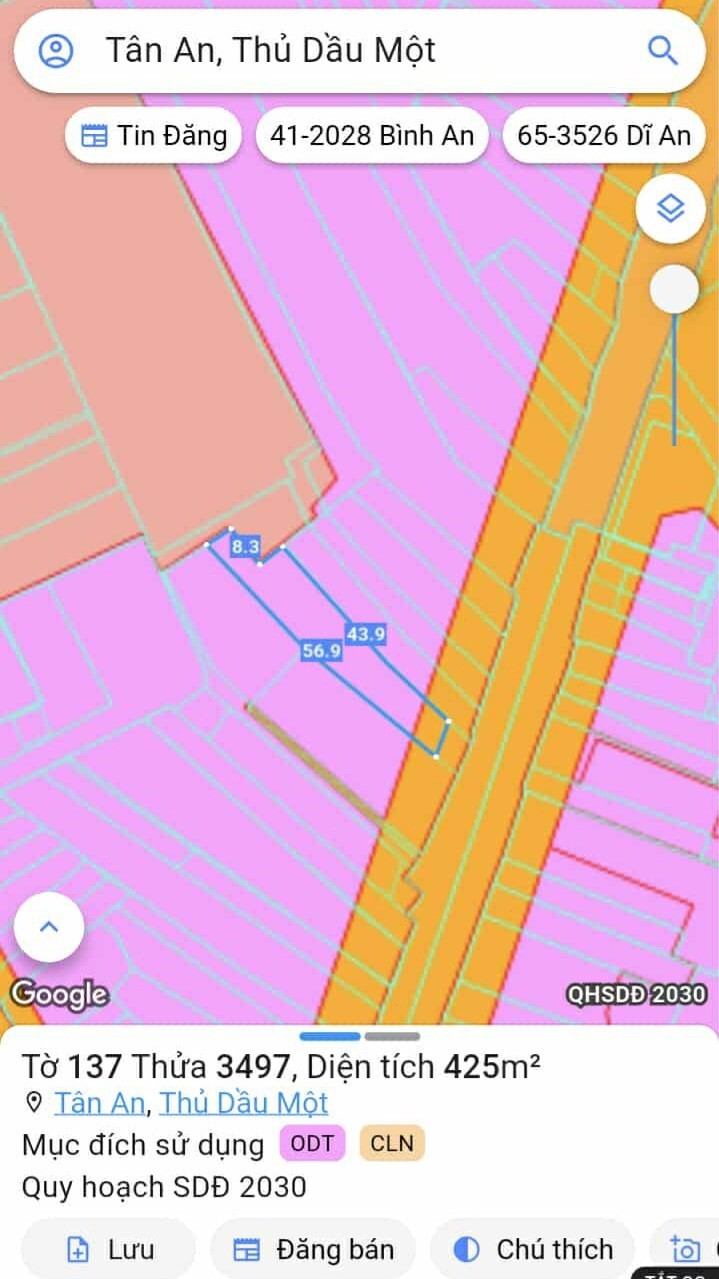Select the Tin Đăng chip

pos(153,136)
